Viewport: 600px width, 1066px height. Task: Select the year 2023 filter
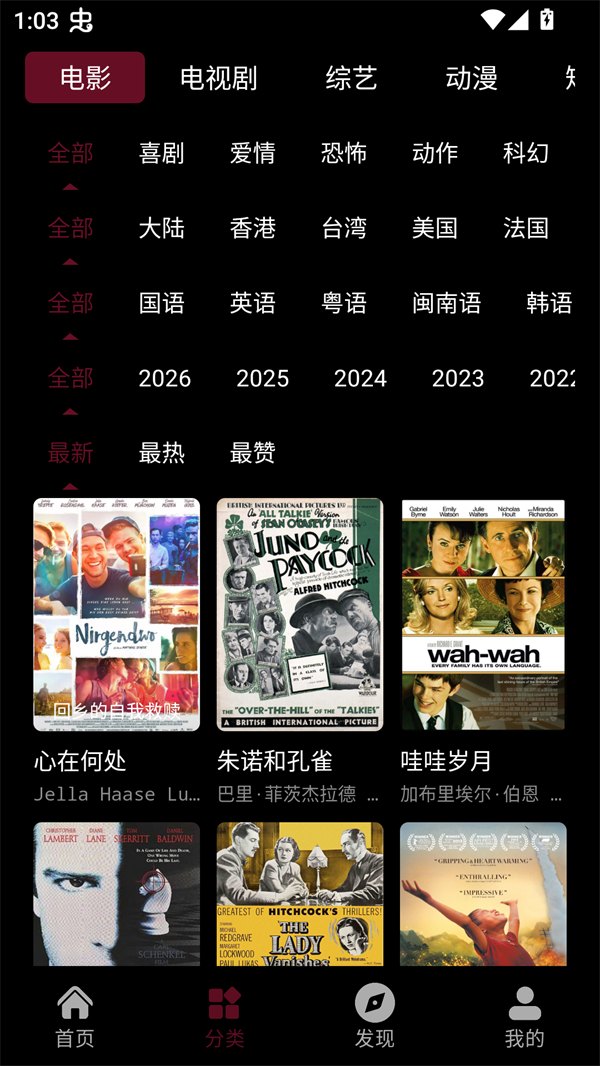pos(457,378)
